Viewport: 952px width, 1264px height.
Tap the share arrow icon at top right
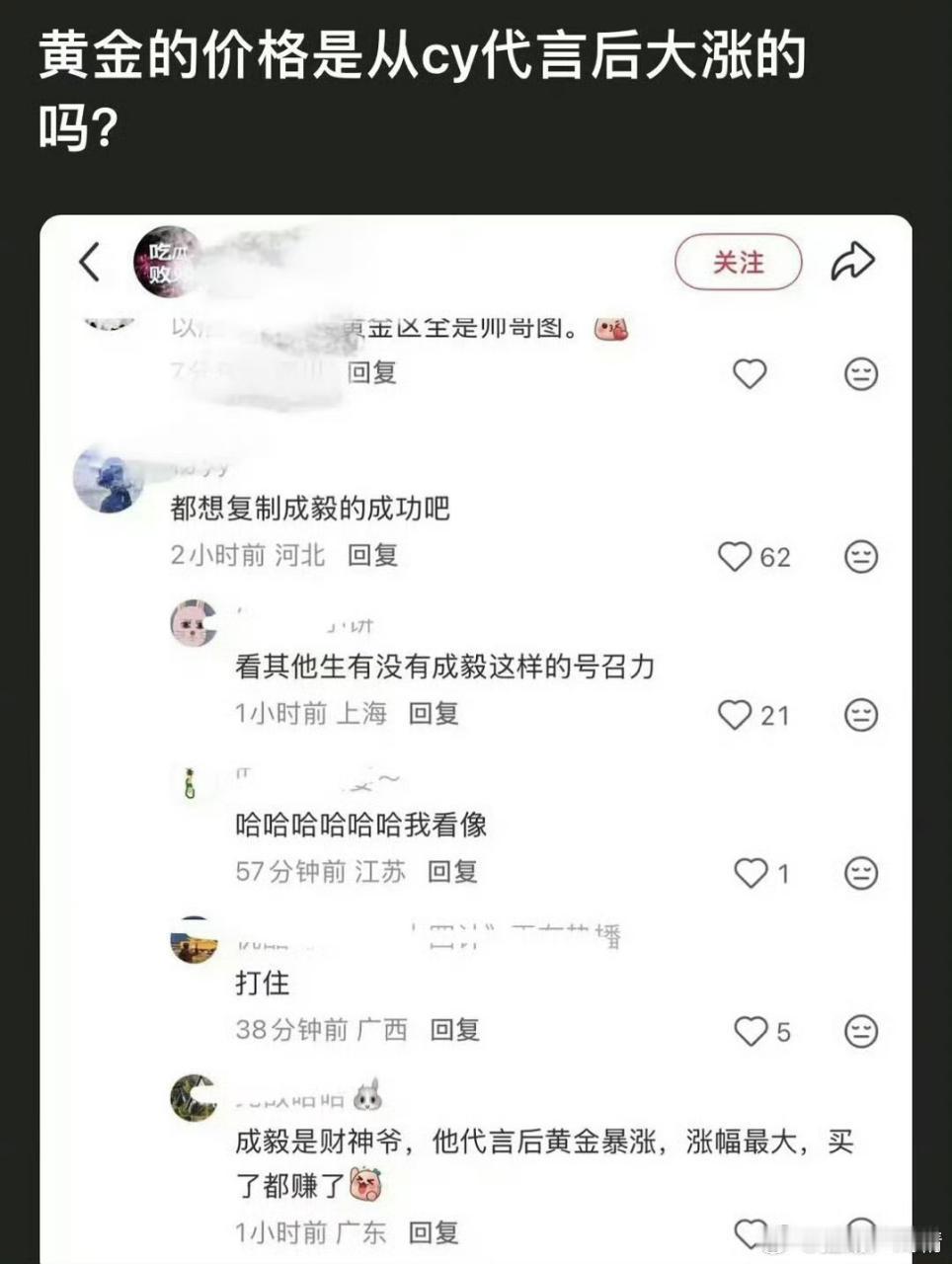coord(853,263)
